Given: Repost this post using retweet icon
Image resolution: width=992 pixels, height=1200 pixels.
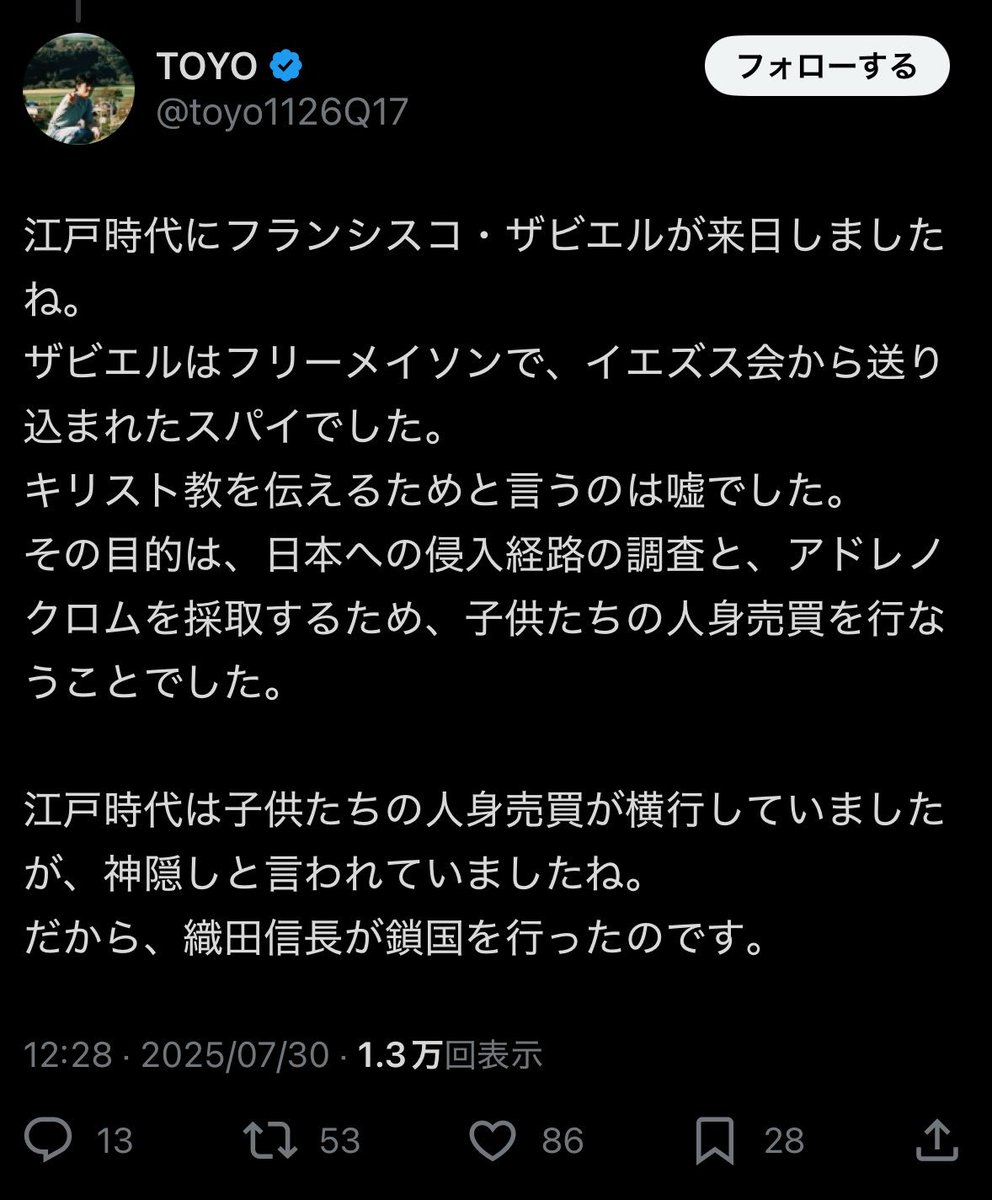Looking at the screenshot, I should coord(269,1139).
